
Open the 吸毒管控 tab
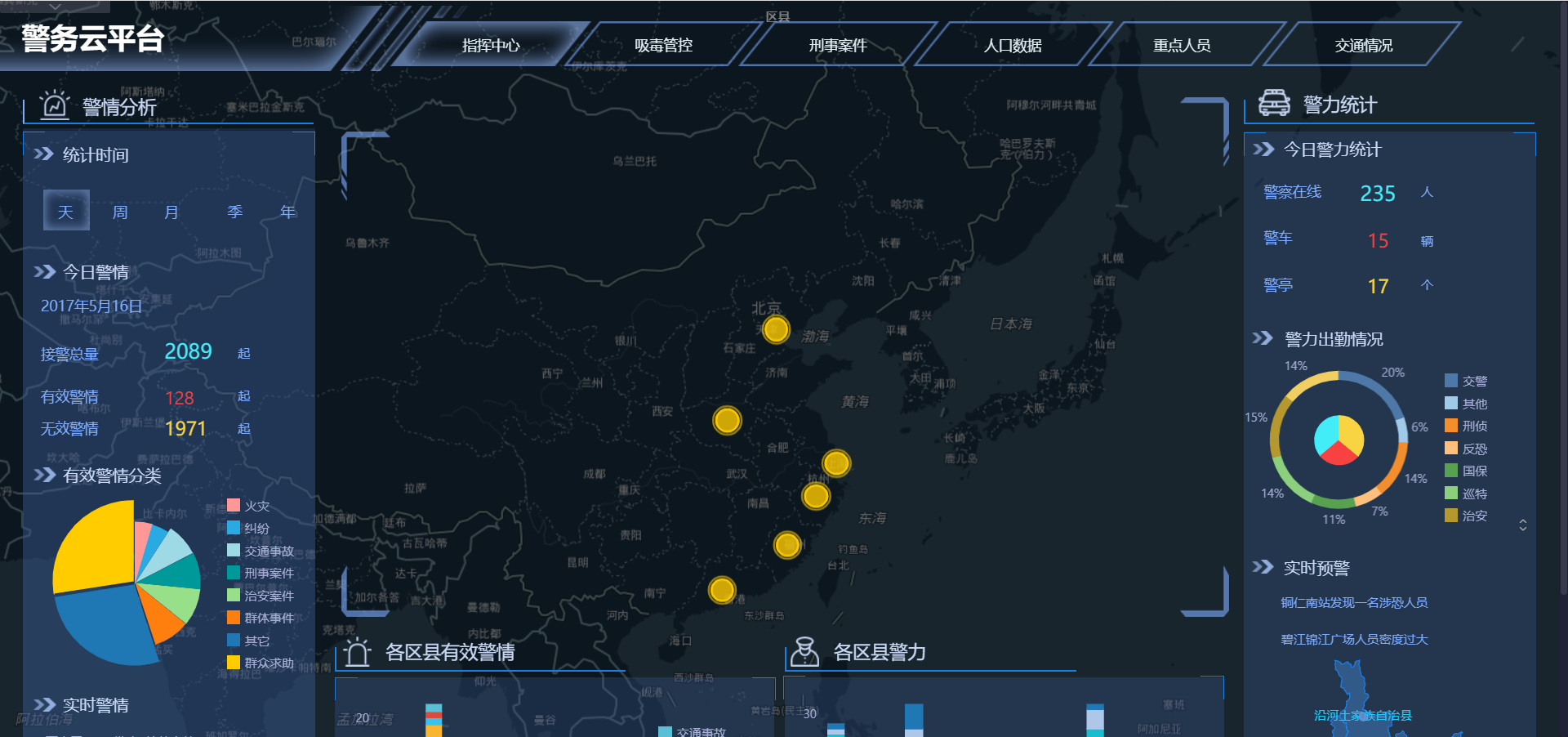(x=663, y=46)
